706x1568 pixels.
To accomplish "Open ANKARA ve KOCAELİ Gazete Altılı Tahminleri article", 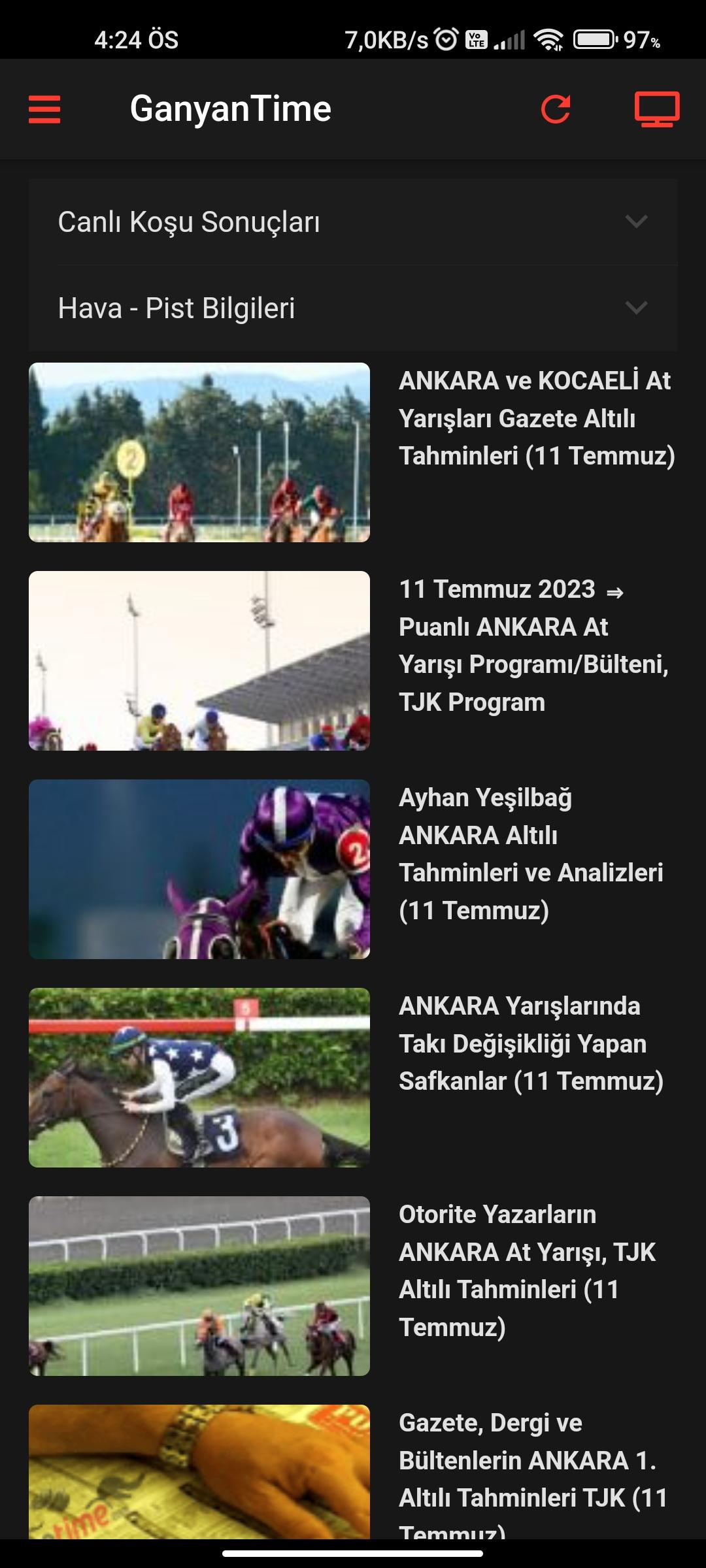I will click(536, 418).
